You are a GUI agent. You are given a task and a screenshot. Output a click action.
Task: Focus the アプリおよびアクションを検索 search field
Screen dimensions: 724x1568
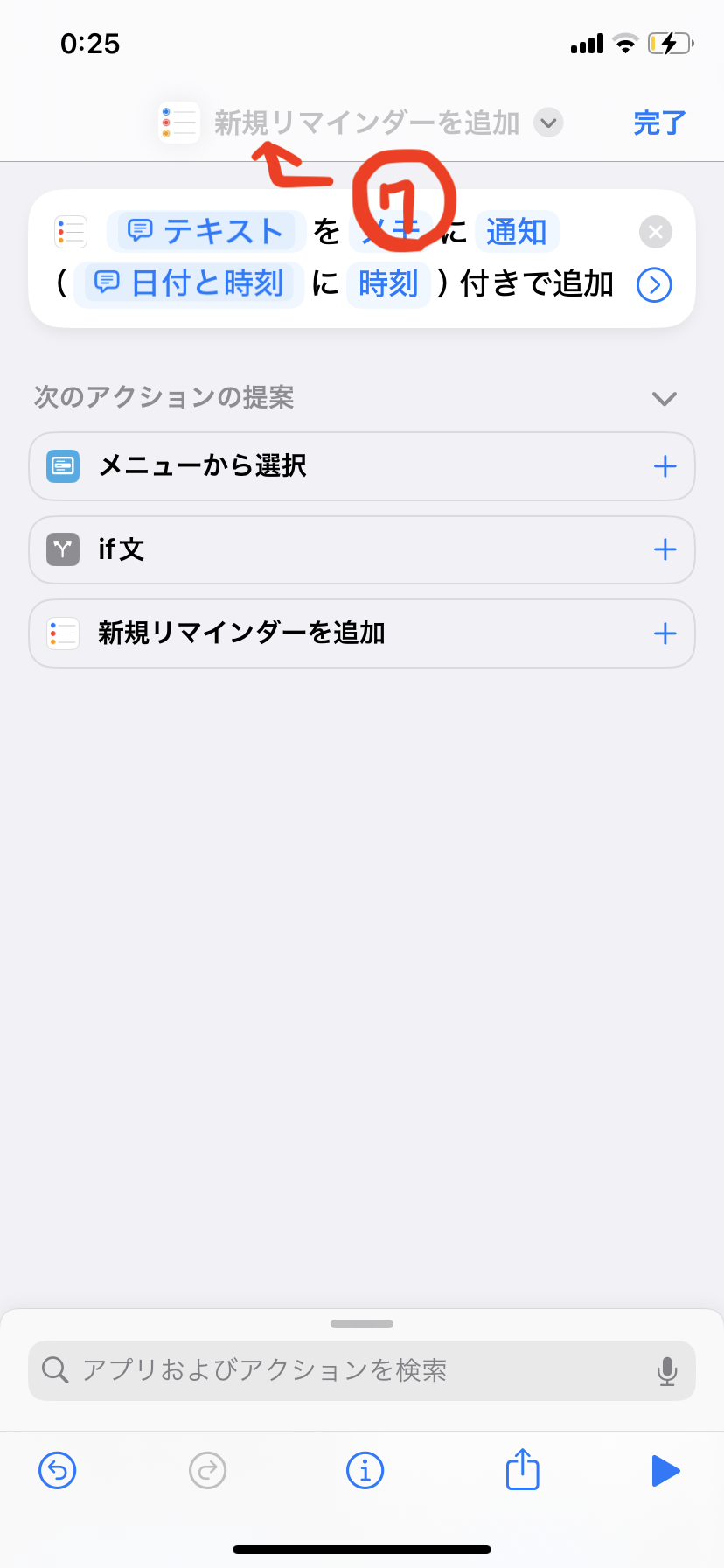pos(362,1370)
